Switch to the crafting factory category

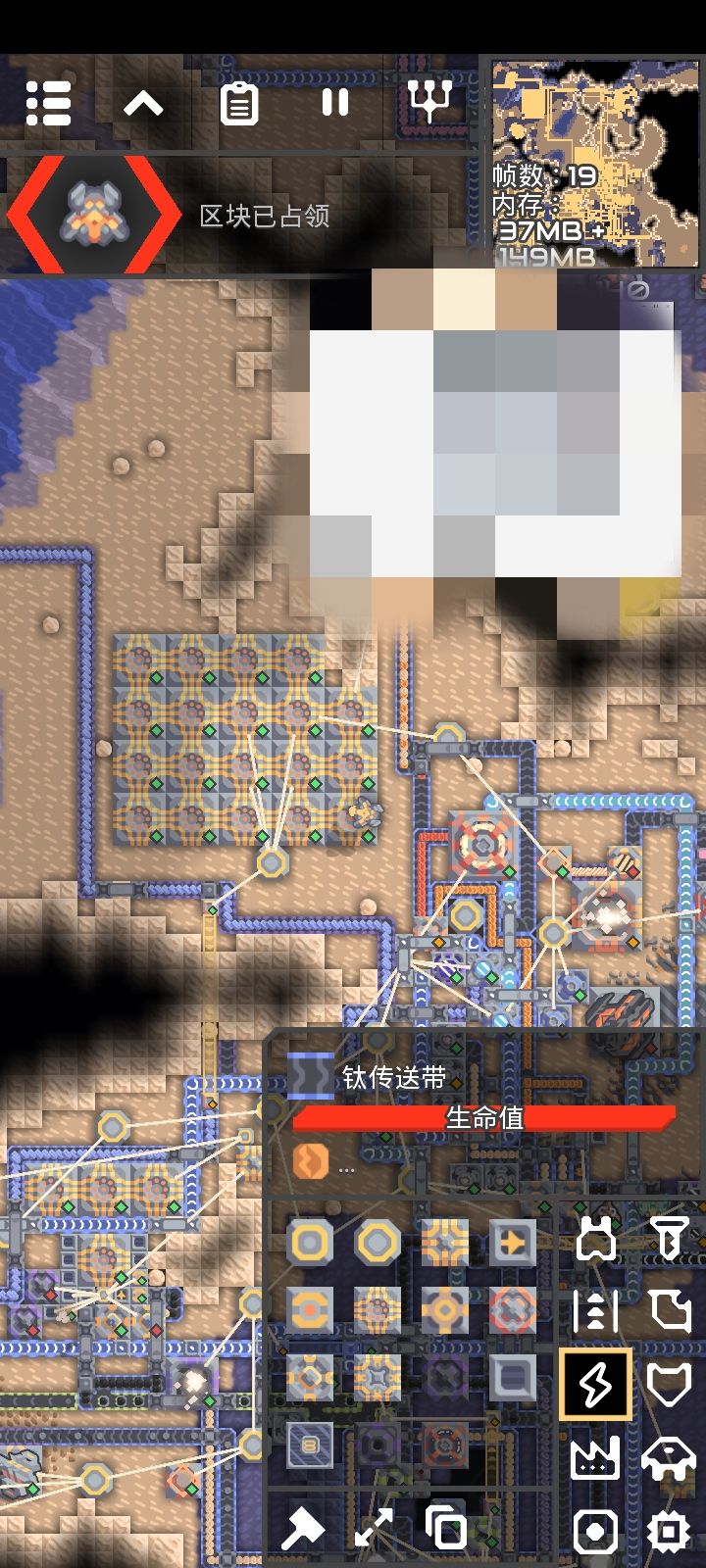(595, 1461)
